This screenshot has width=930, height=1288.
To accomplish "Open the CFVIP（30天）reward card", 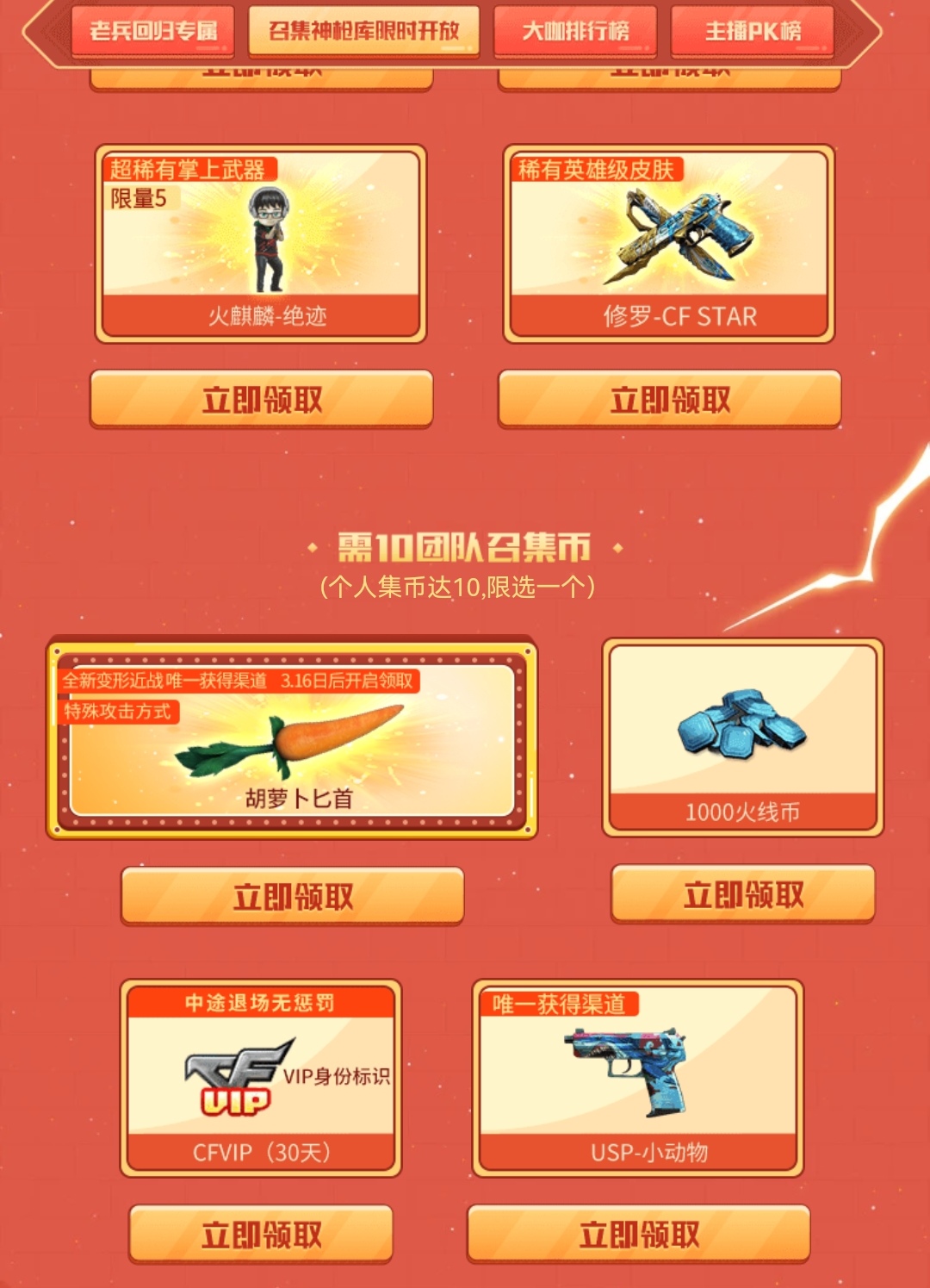I will point(261,1078).
